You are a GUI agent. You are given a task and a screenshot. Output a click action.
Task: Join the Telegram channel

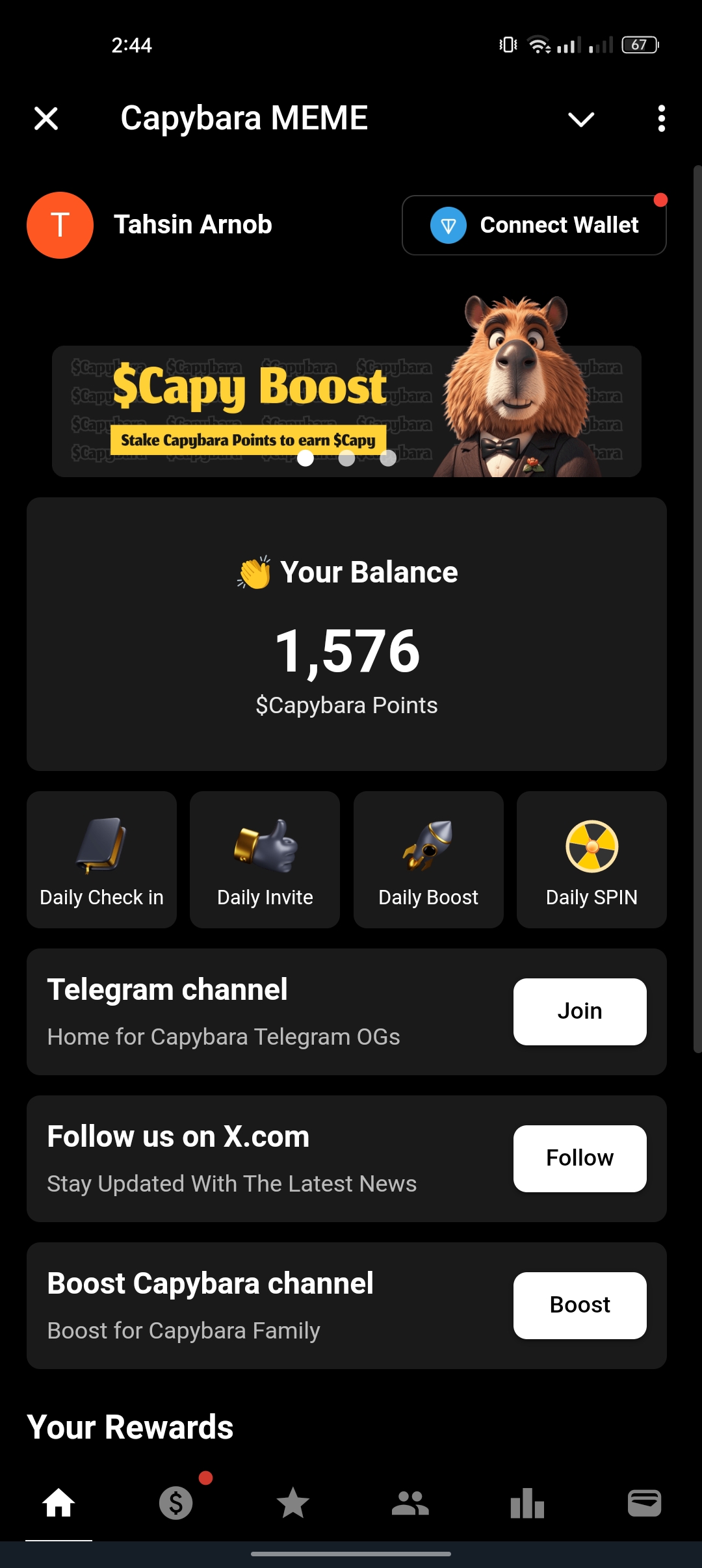coord(580,1012)
